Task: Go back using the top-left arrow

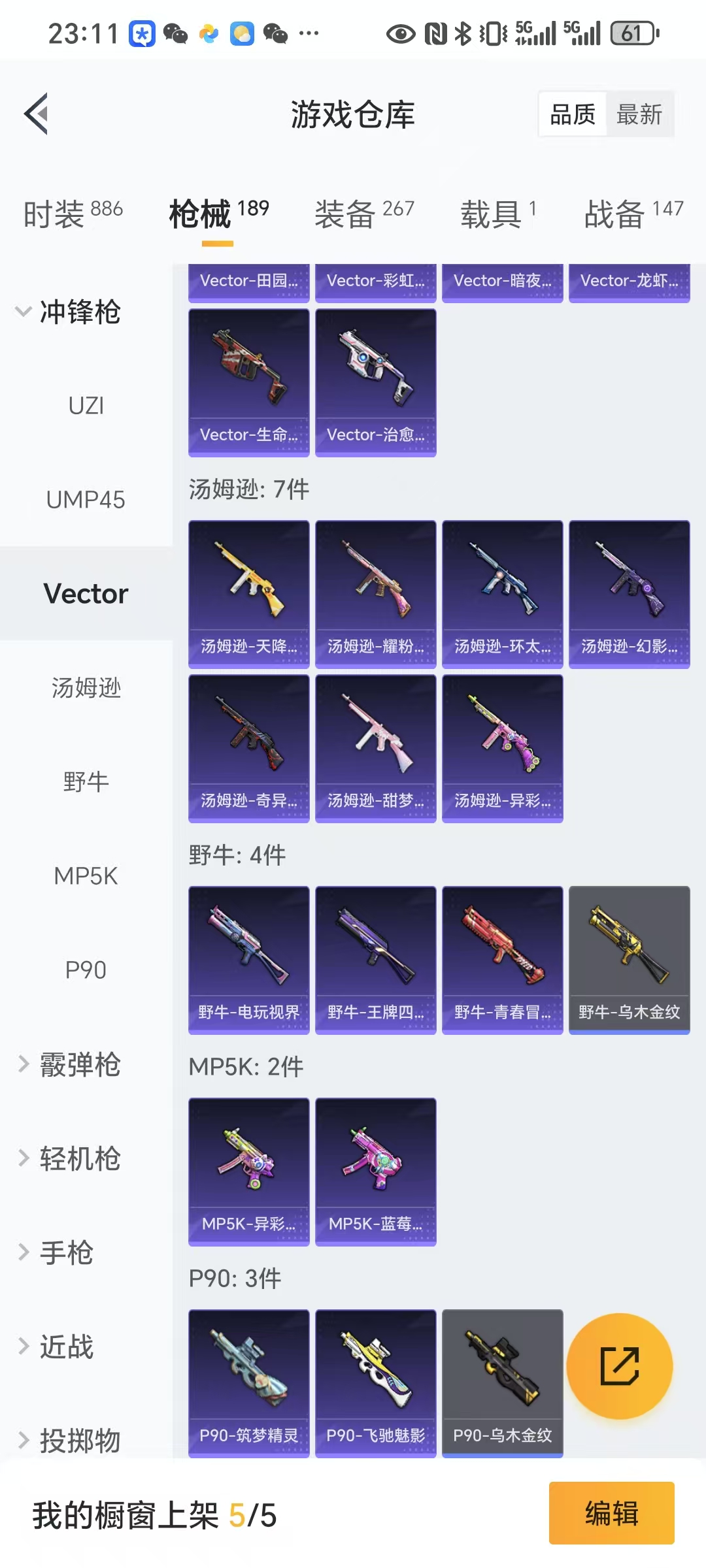Action: tap(37, 114)
